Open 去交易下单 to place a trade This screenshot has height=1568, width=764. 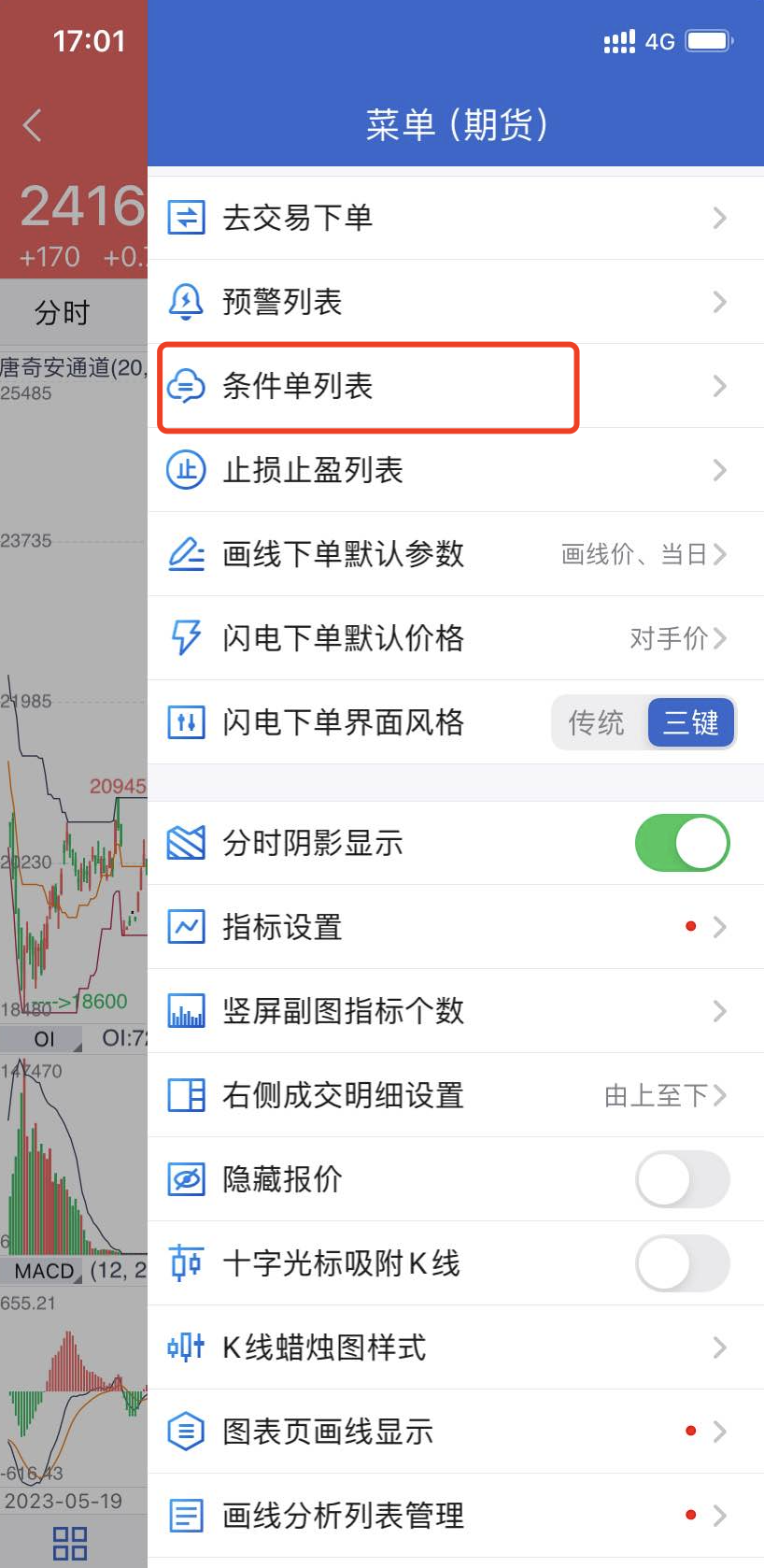[456, 218]
